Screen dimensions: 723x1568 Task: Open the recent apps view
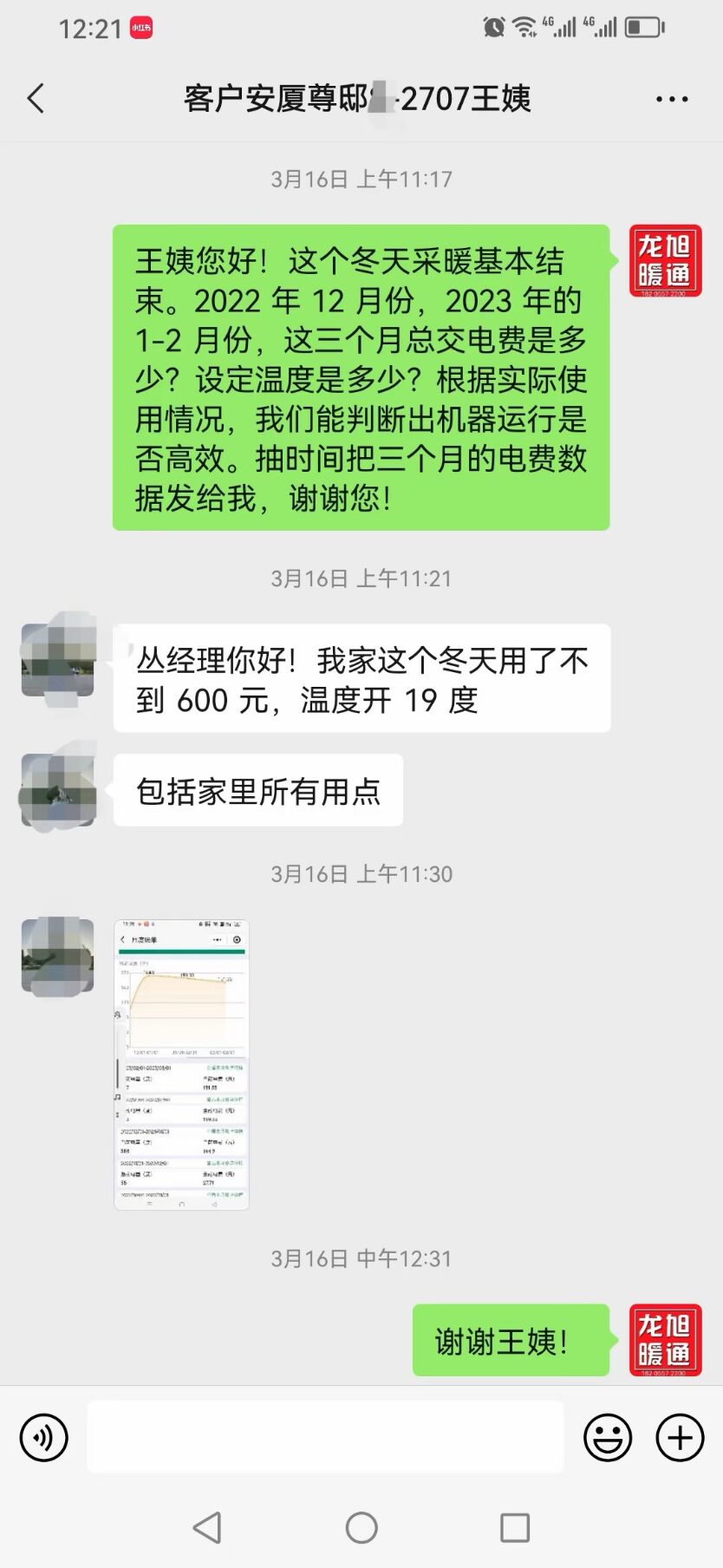pos(515,1527)
